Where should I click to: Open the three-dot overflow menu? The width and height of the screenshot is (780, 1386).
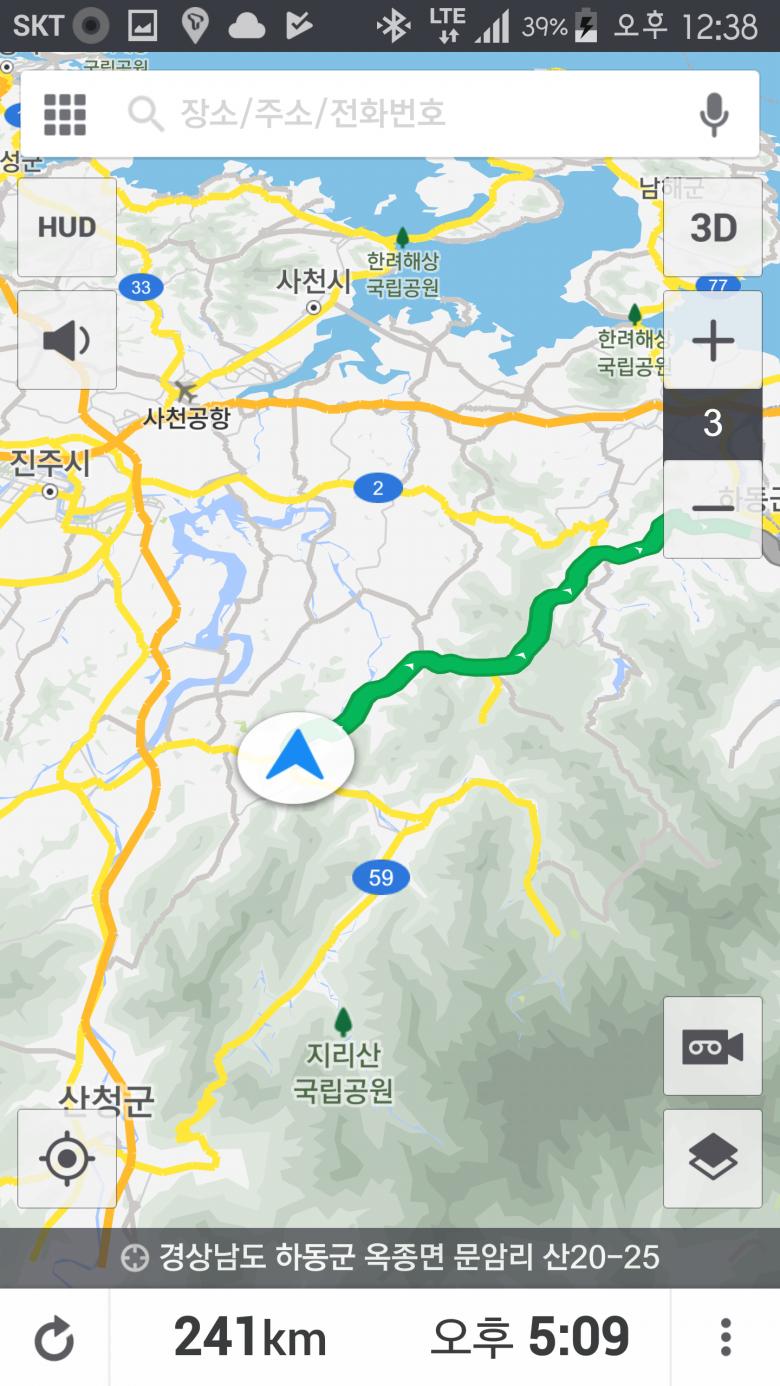pos(725,1338)
